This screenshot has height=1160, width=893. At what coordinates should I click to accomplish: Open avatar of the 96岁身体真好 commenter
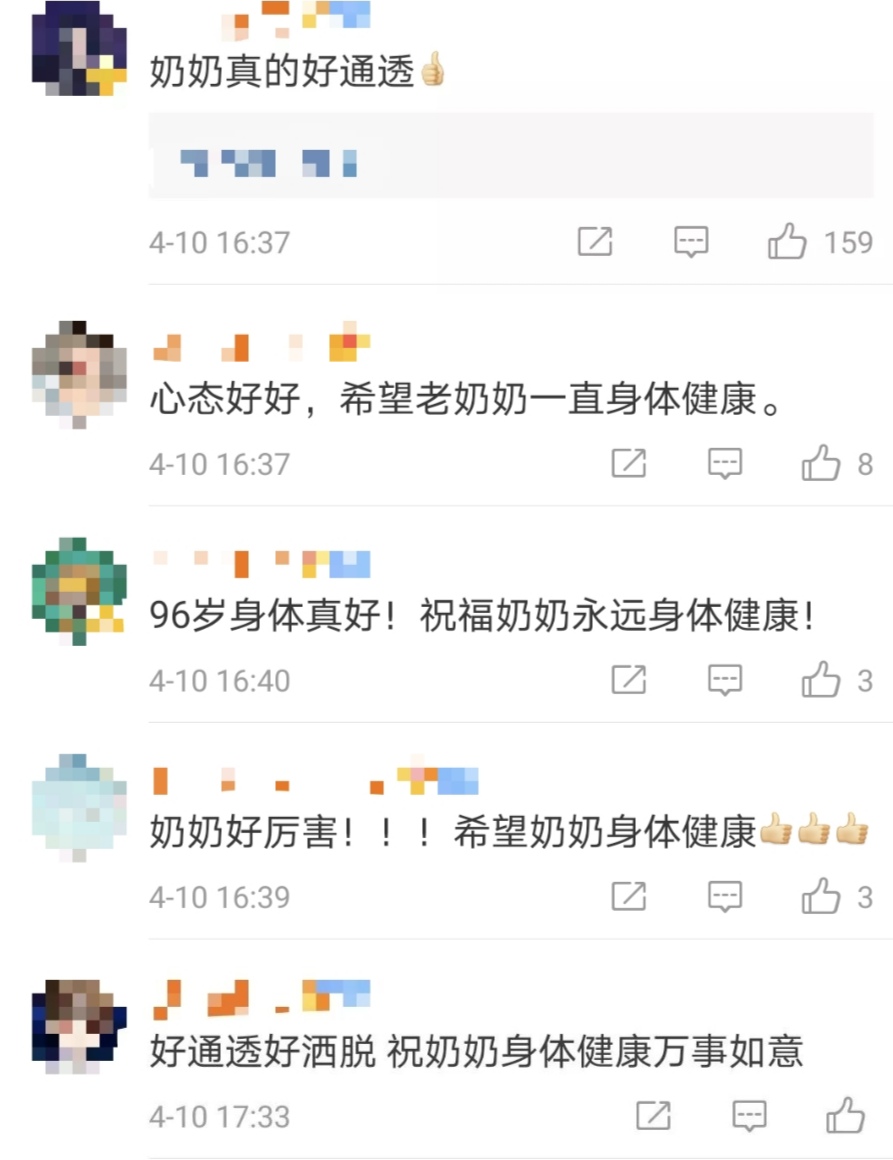pos(79,590)
